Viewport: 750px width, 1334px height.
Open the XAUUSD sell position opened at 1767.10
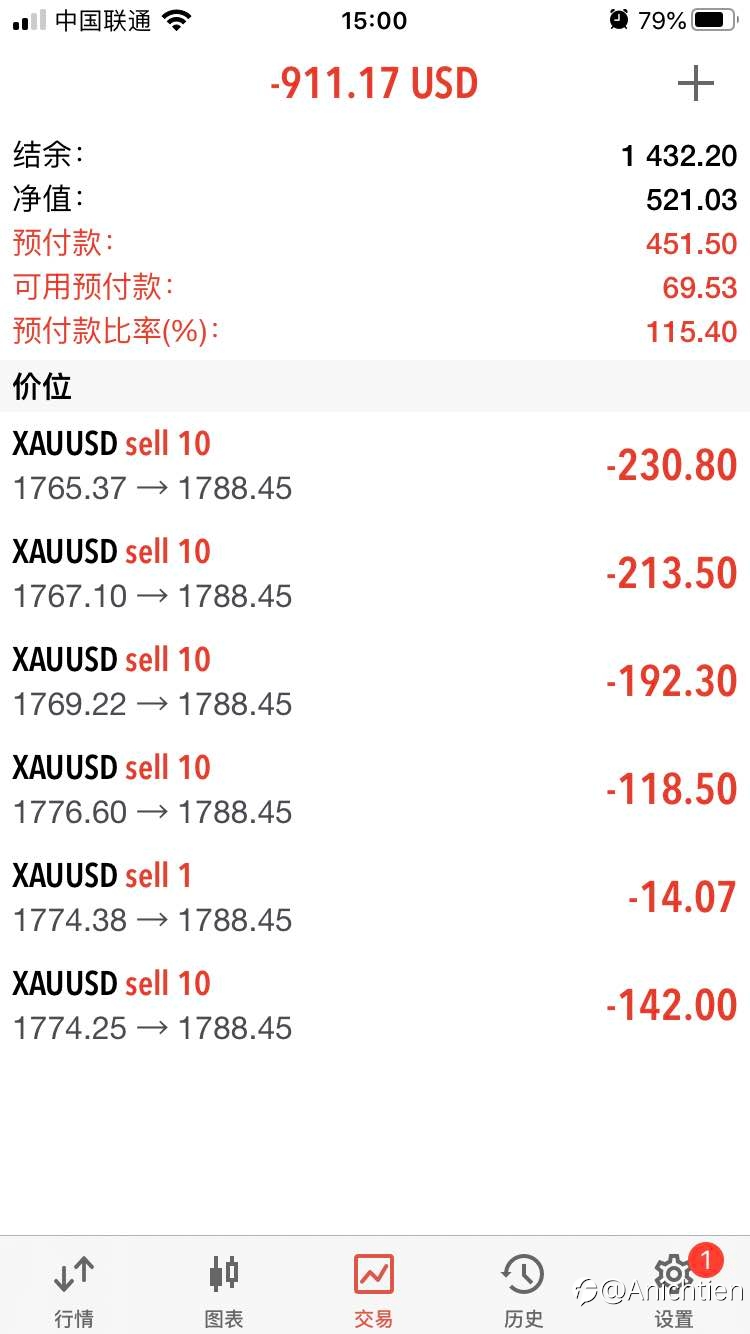pos(375,574)
